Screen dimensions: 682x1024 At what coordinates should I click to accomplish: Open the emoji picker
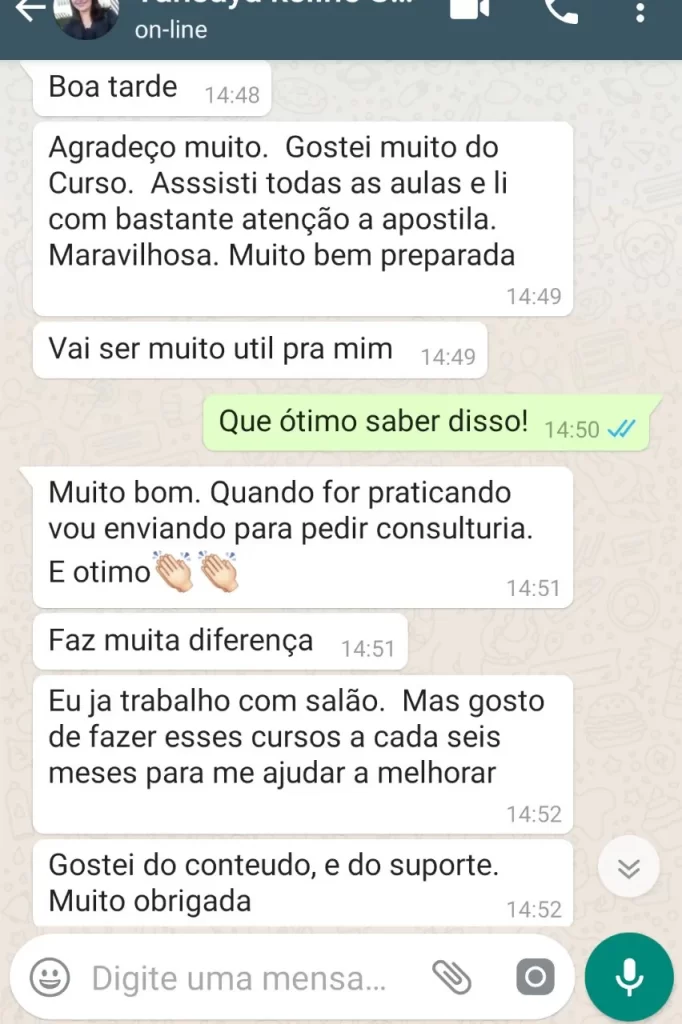(x=50, y=977)
